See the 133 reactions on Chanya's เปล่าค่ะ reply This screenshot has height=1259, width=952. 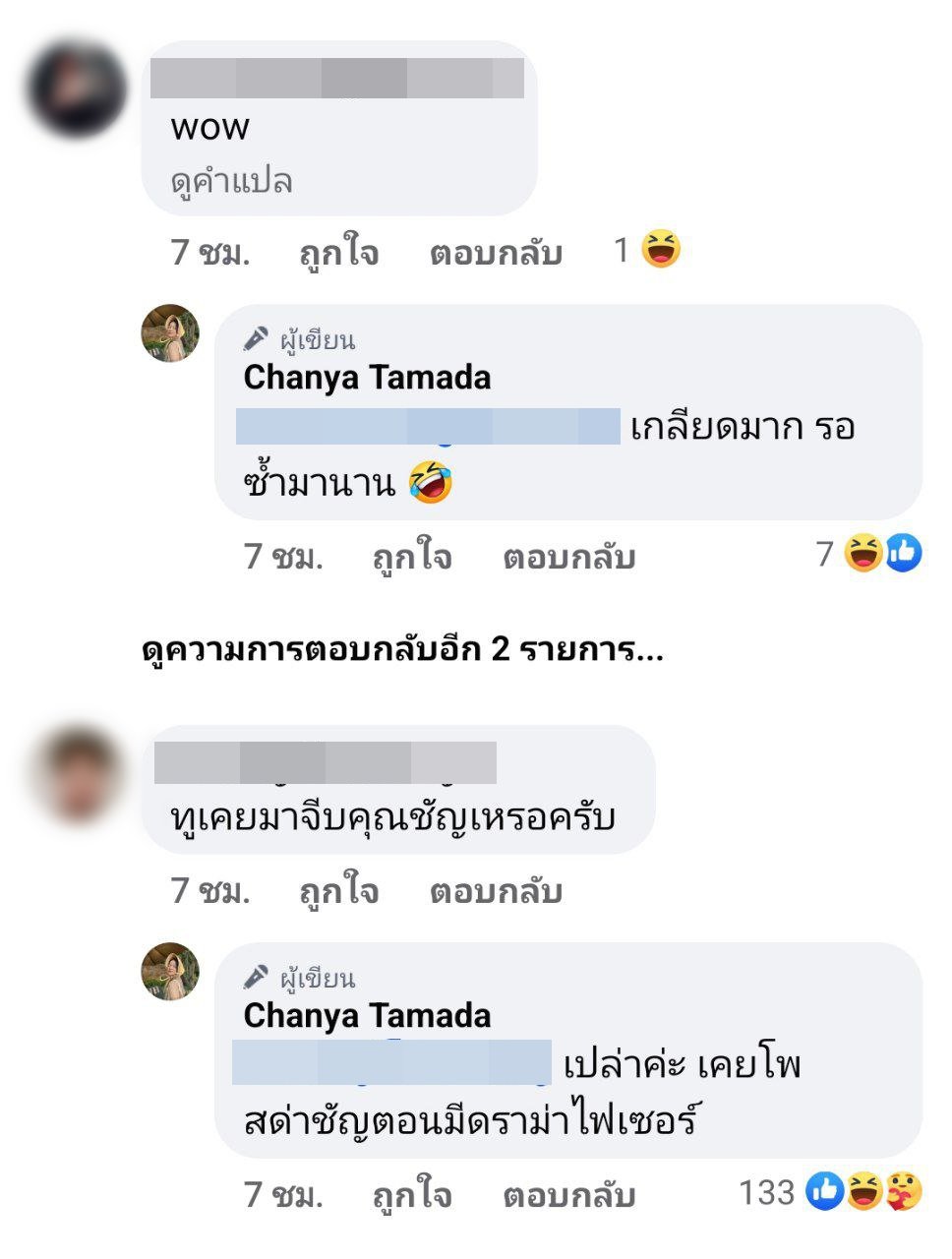click(x=830, y=1192)
